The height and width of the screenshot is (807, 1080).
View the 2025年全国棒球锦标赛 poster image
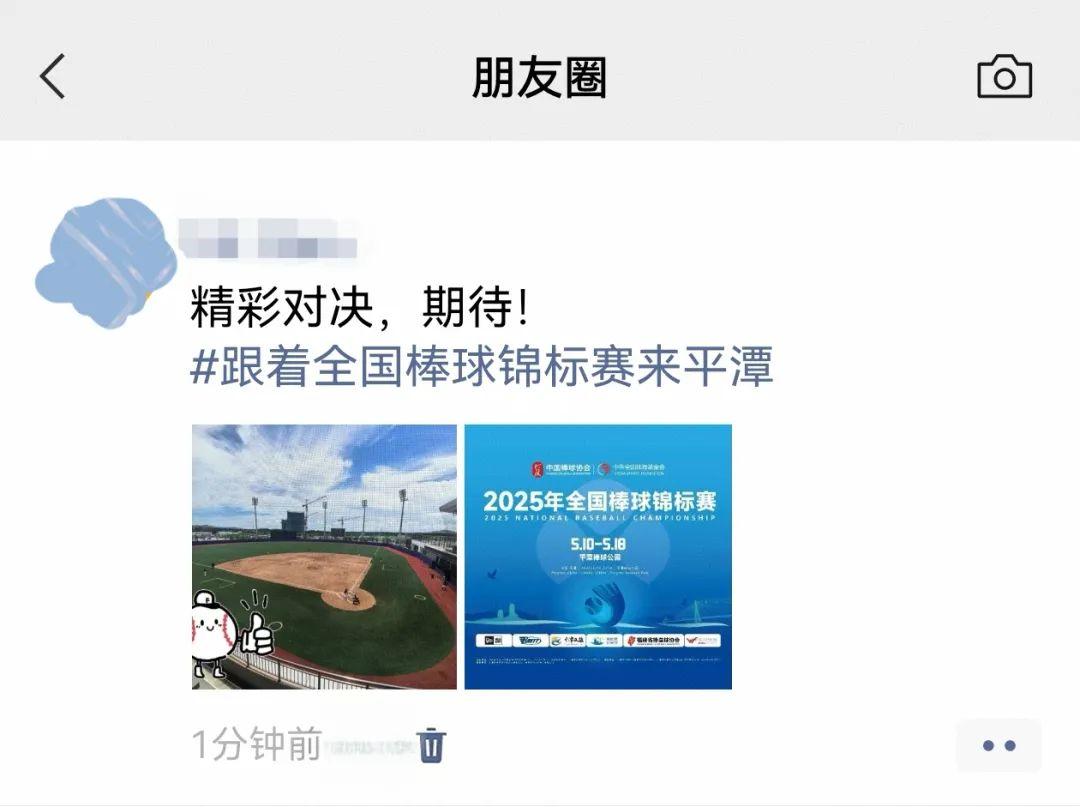coord(598,556)
